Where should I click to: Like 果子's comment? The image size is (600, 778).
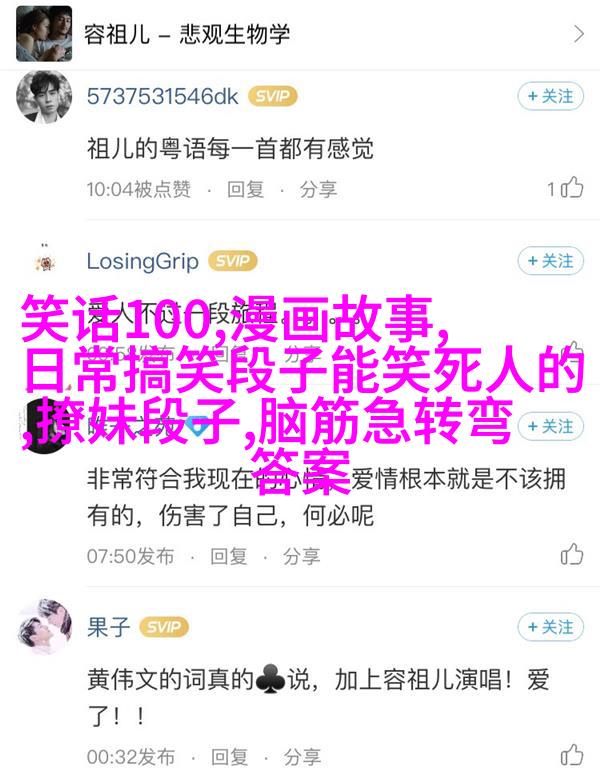coord(571,755)
